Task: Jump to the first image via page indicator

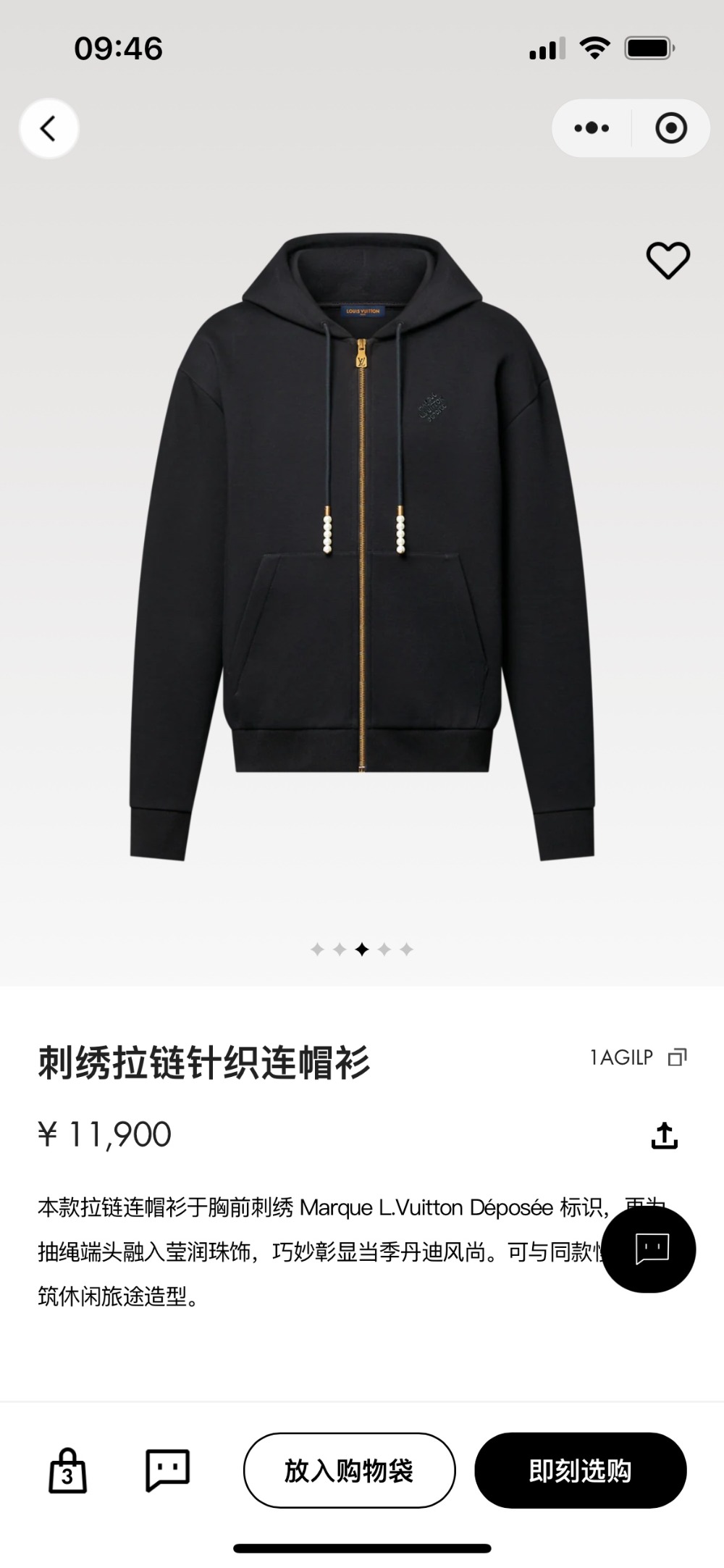Action: pos(317,949)
